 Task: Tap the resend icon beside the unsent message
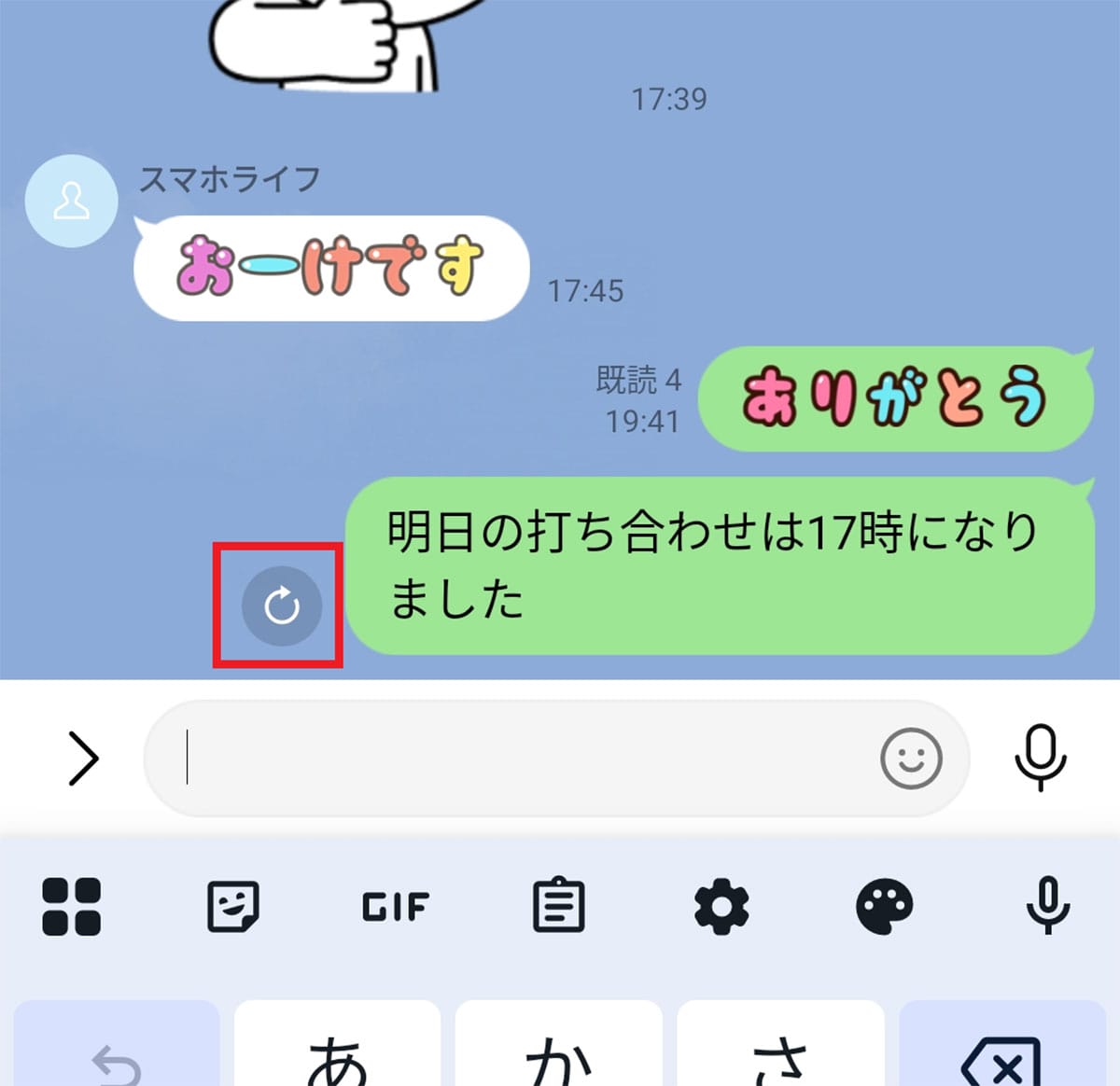point(281,606)
